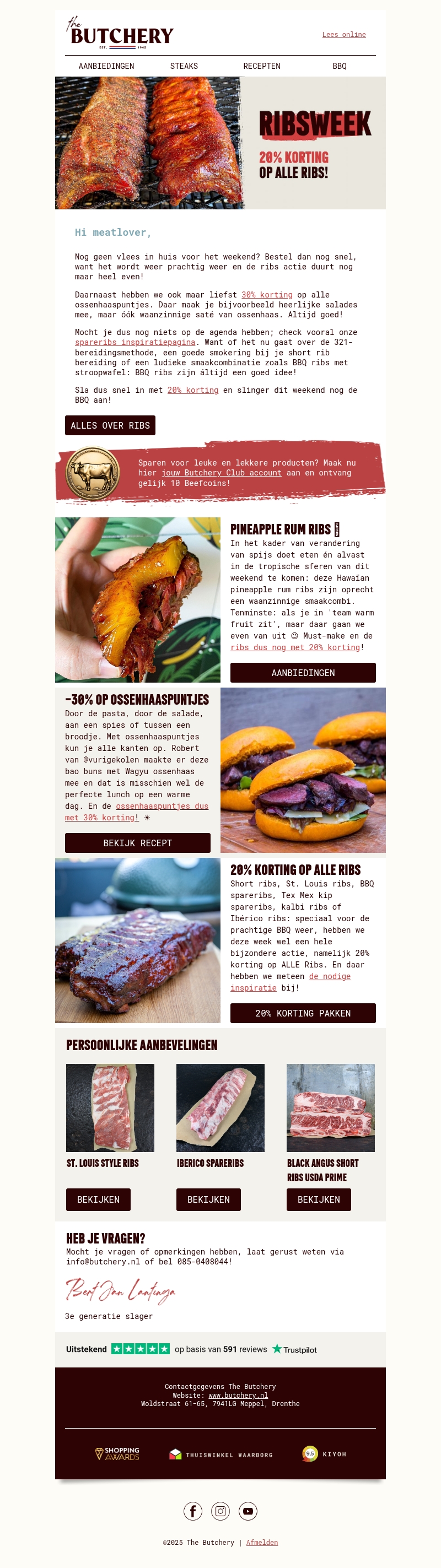The image size is (441, 1568).
Task: Open the Ribsweek banner
Action: point(220,143)
